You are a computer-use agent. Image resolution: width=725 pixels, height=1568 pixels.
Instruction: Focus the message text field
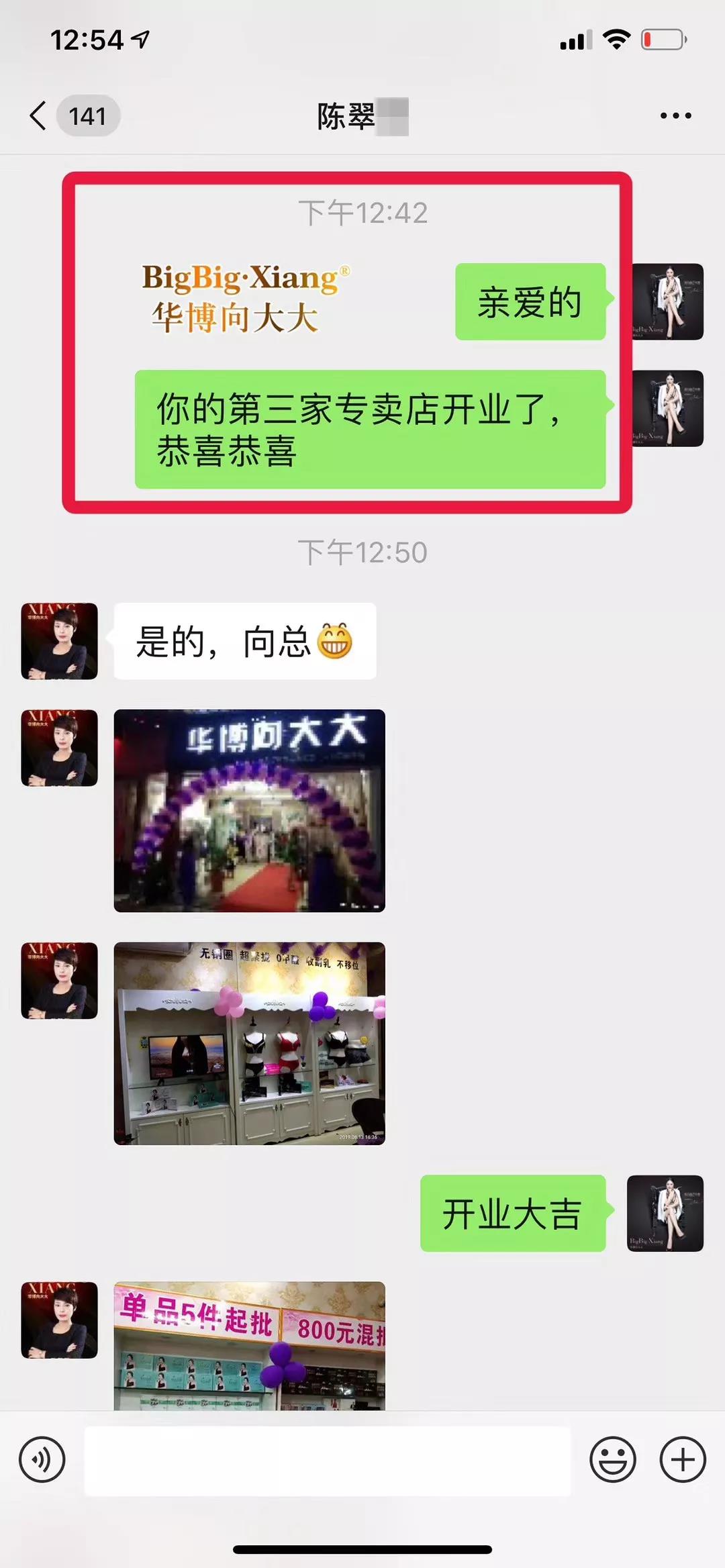coord(328,1461)
